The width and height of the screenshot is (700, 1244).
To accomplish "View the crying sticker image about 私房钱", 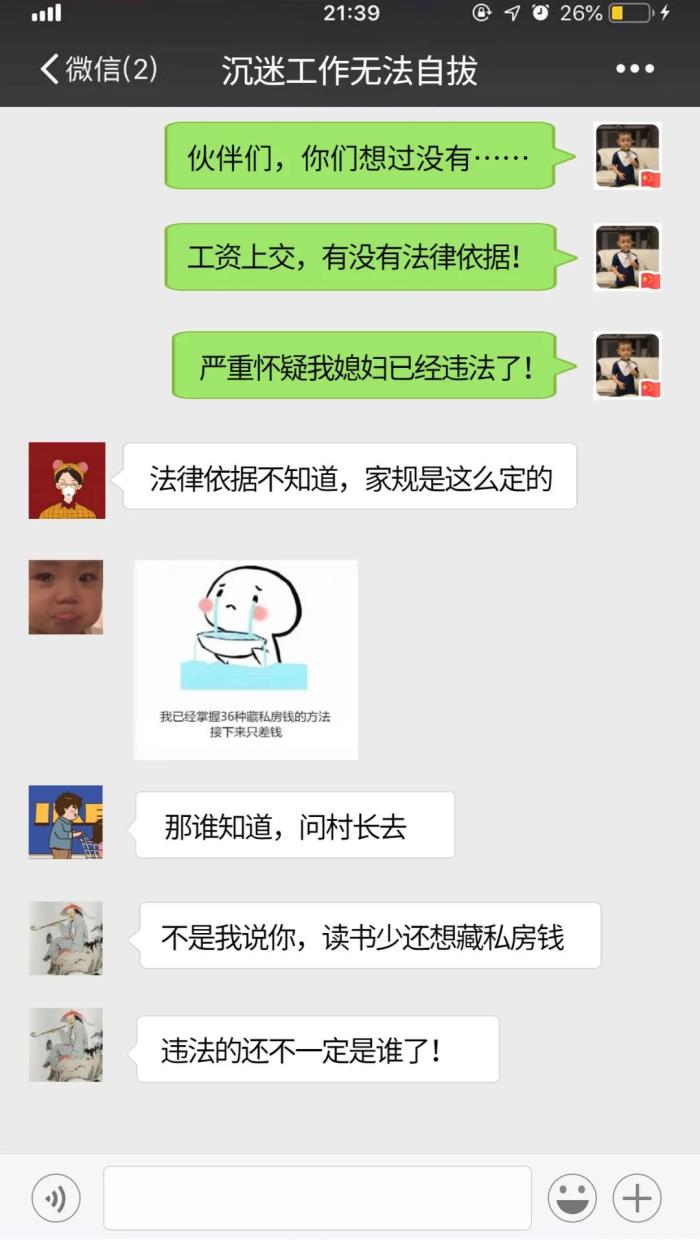I will (246, 660).
